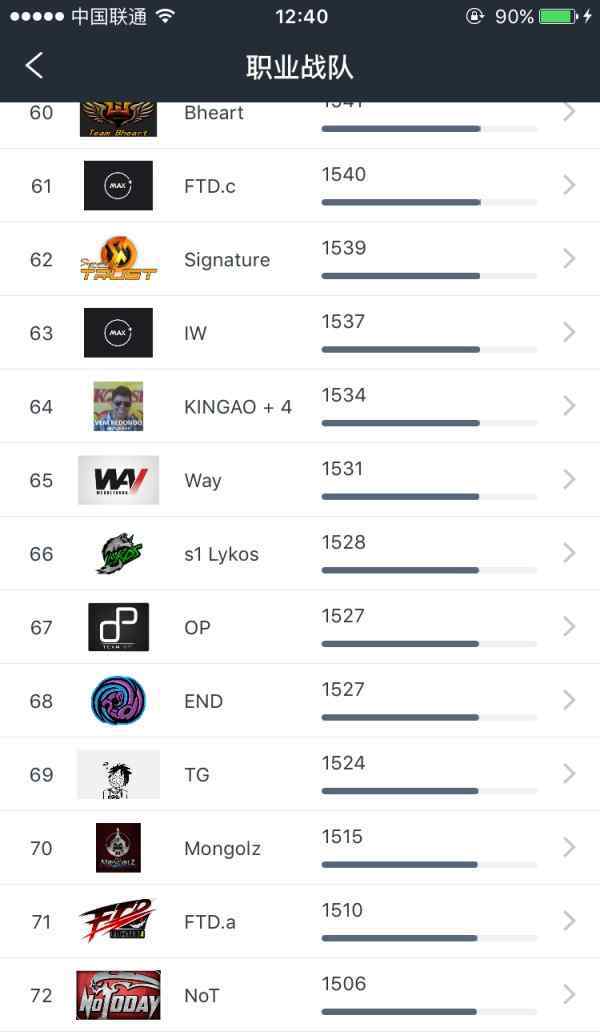Select the KINGAO + 4 team
The width and height of the screenshot is (600, 1032).
tap(300, 407)
